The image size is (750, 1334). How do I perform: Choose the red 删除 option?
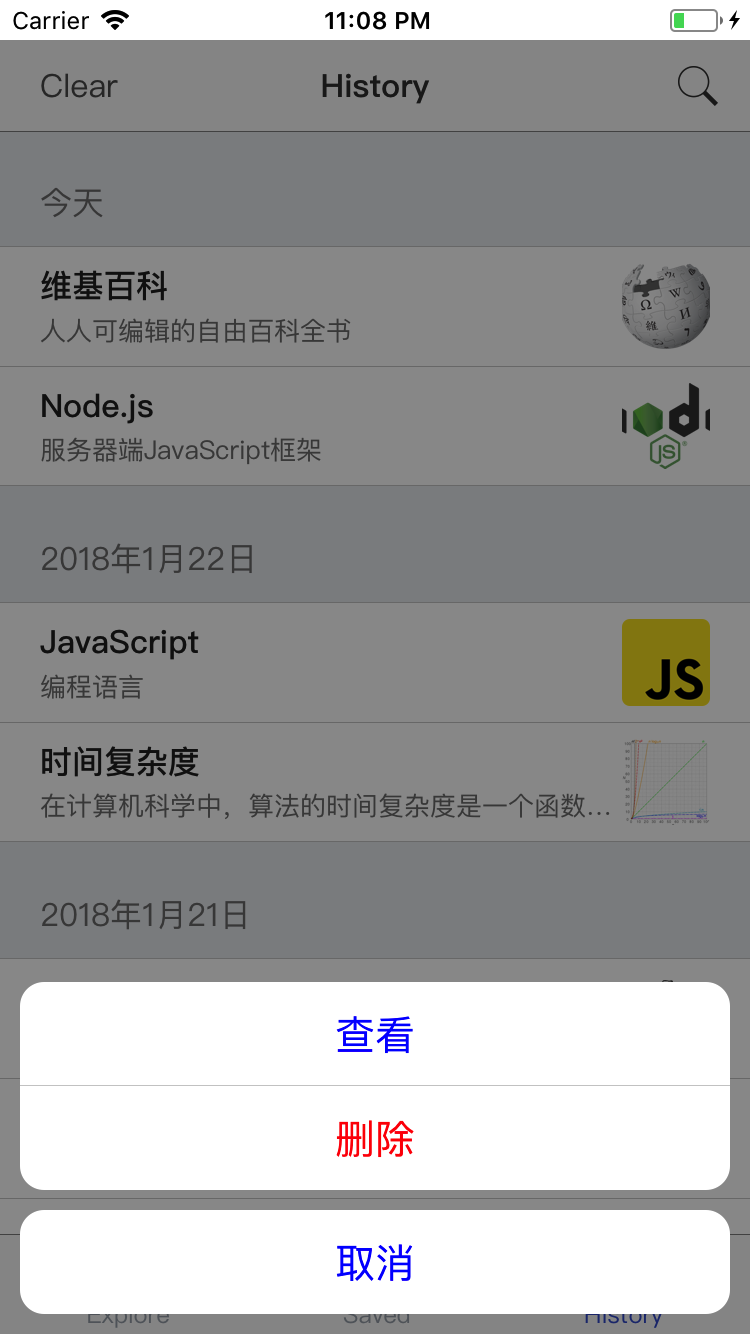coord(375,1138)
